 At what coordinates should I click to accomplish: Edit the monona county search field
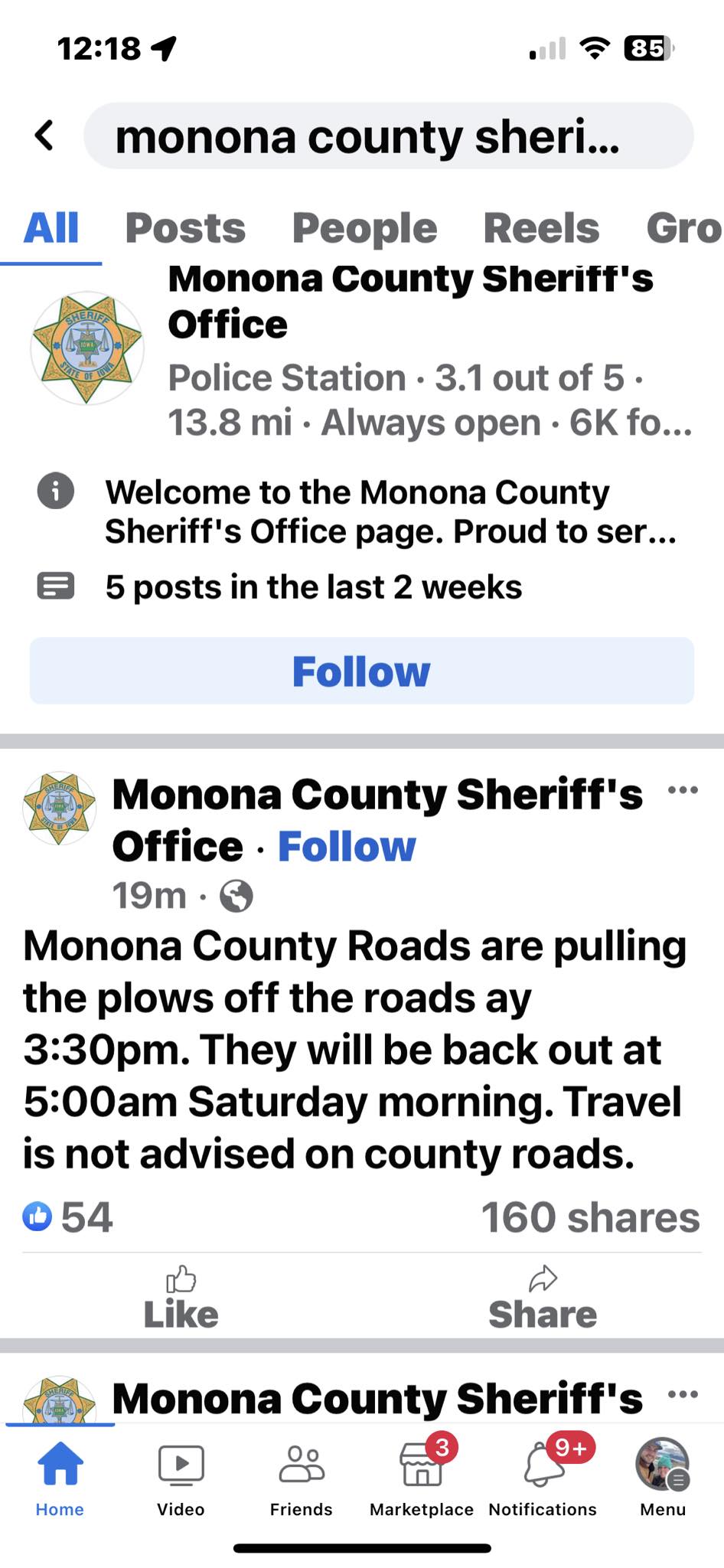coord(388,136)
